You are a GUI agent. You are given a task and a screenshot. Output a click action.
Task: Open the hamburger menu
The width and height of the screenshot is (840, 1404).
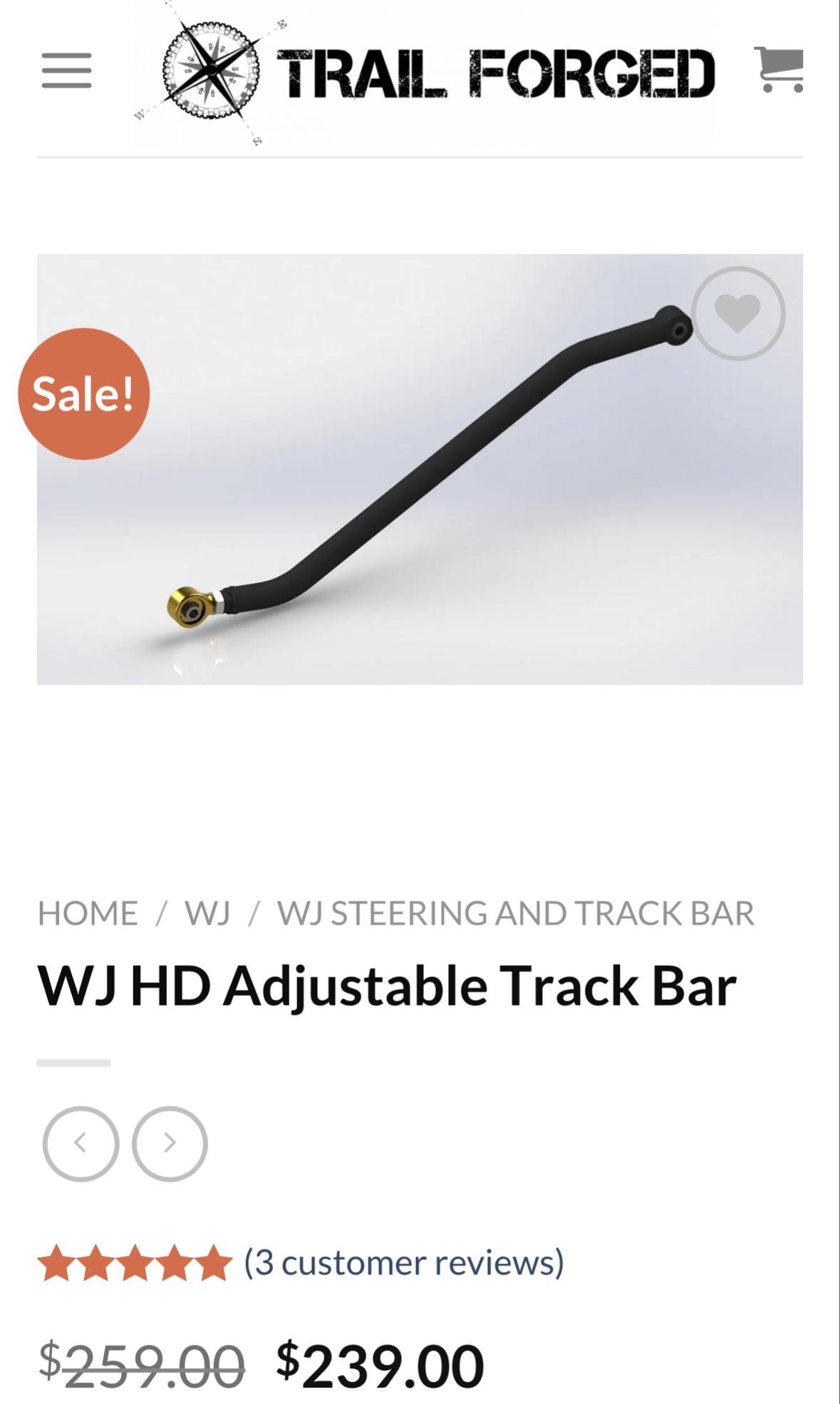(66, 71)
